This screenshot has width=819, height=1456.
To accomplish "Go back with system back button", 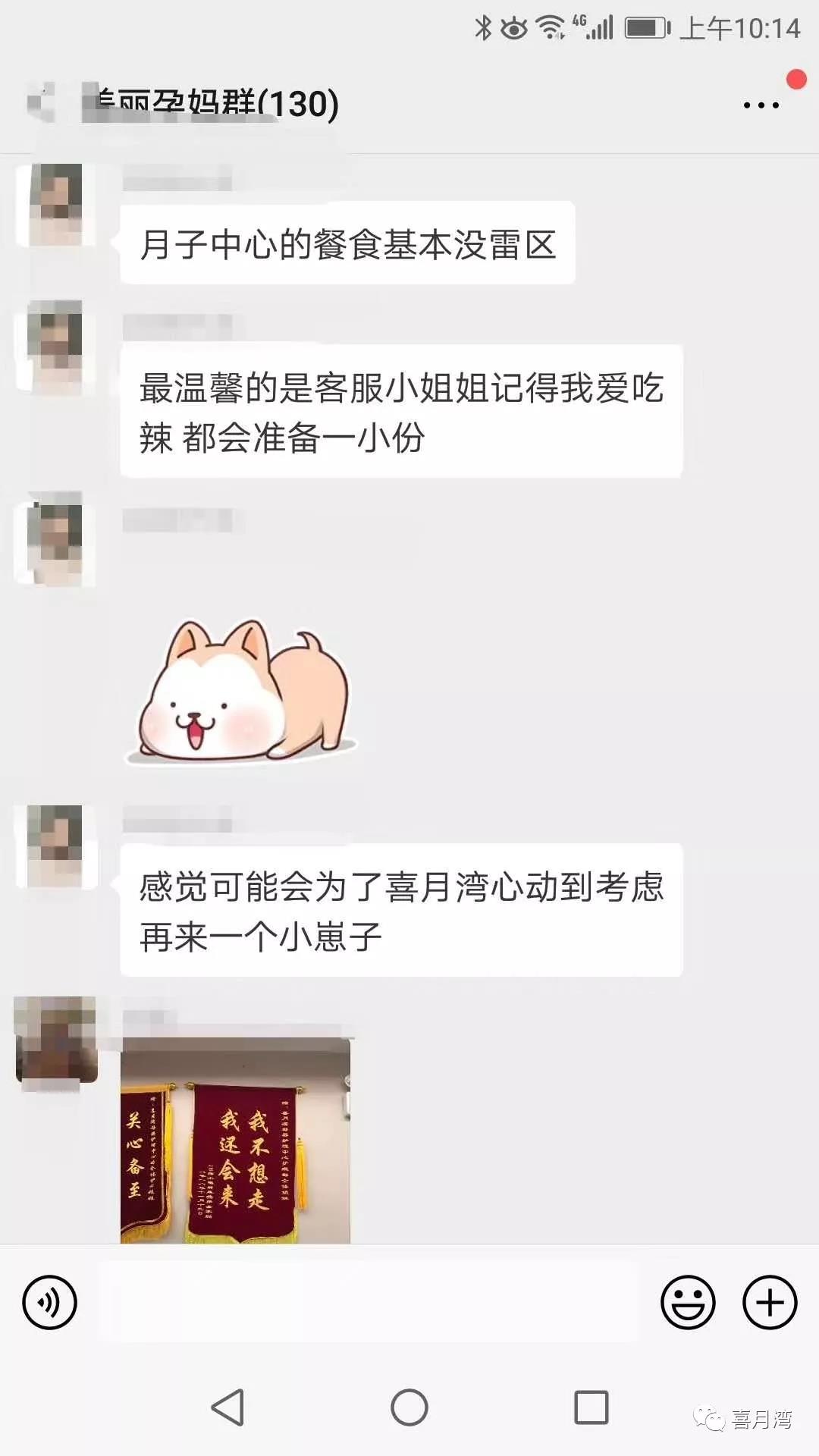I will point(227,1407).
